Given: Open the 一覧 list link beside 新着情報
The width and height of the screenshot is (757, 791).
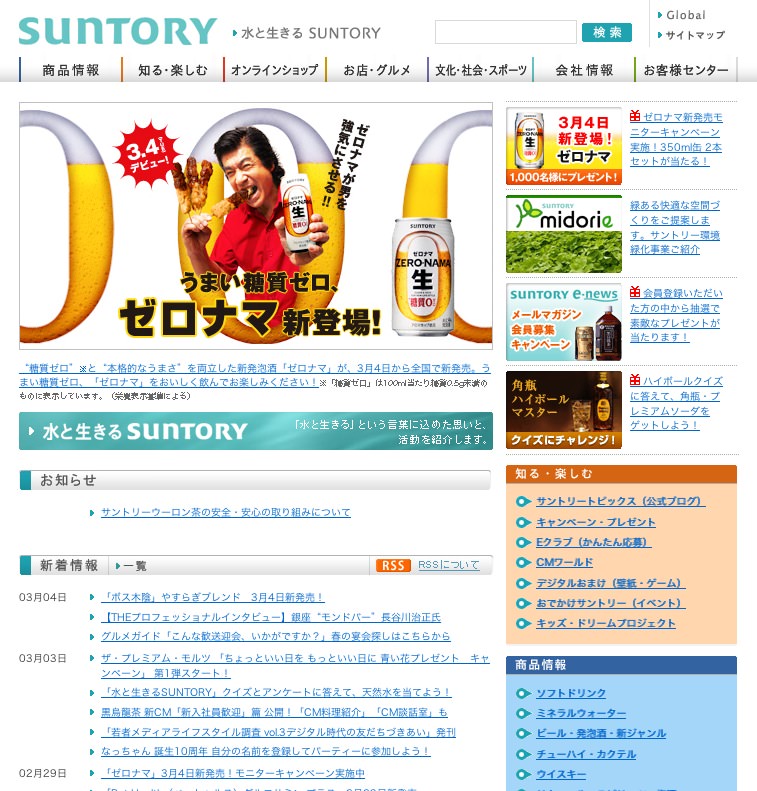Looking at the screenshot, I should click(x=134, y=566).
